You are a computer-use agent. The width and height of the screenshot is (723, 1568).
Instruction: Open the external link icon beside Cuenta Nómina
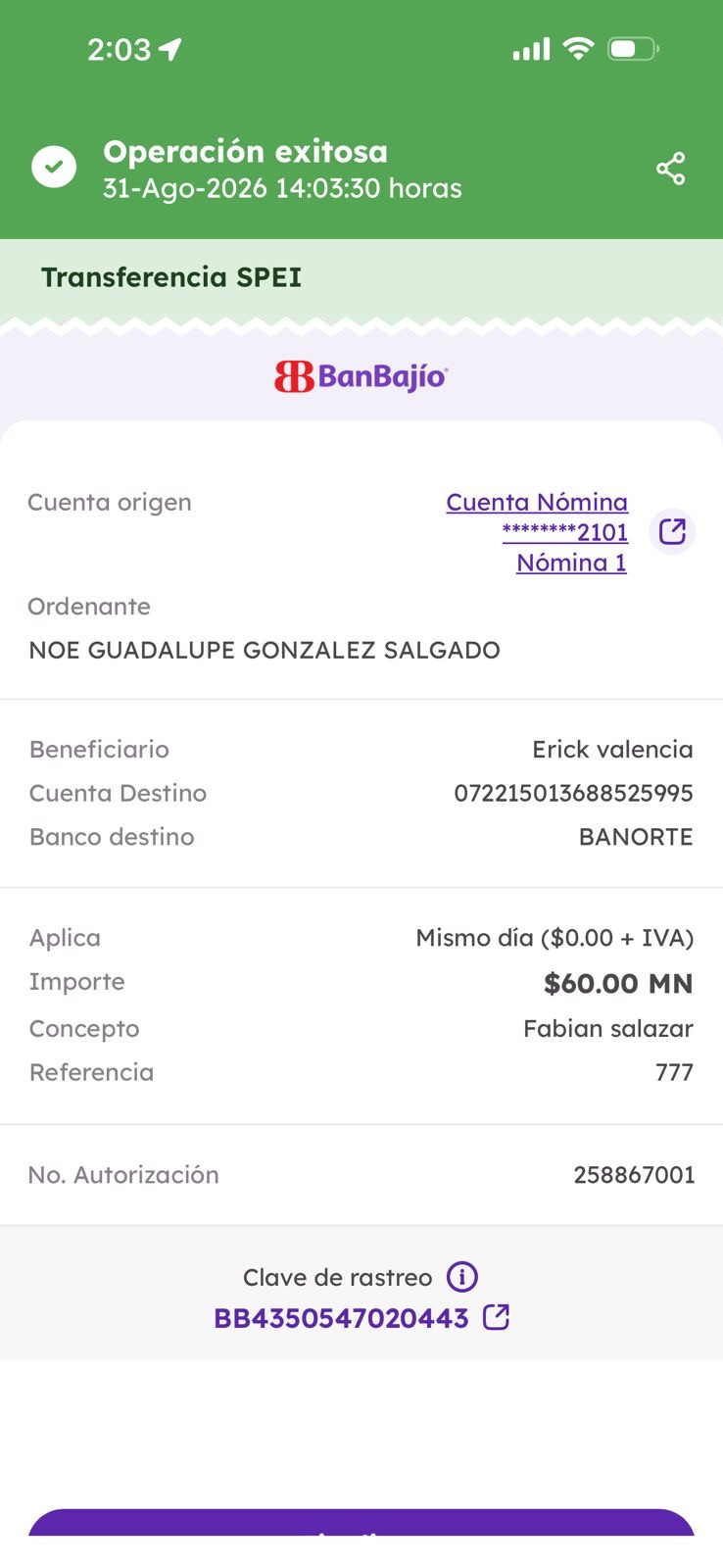point(672,532)
